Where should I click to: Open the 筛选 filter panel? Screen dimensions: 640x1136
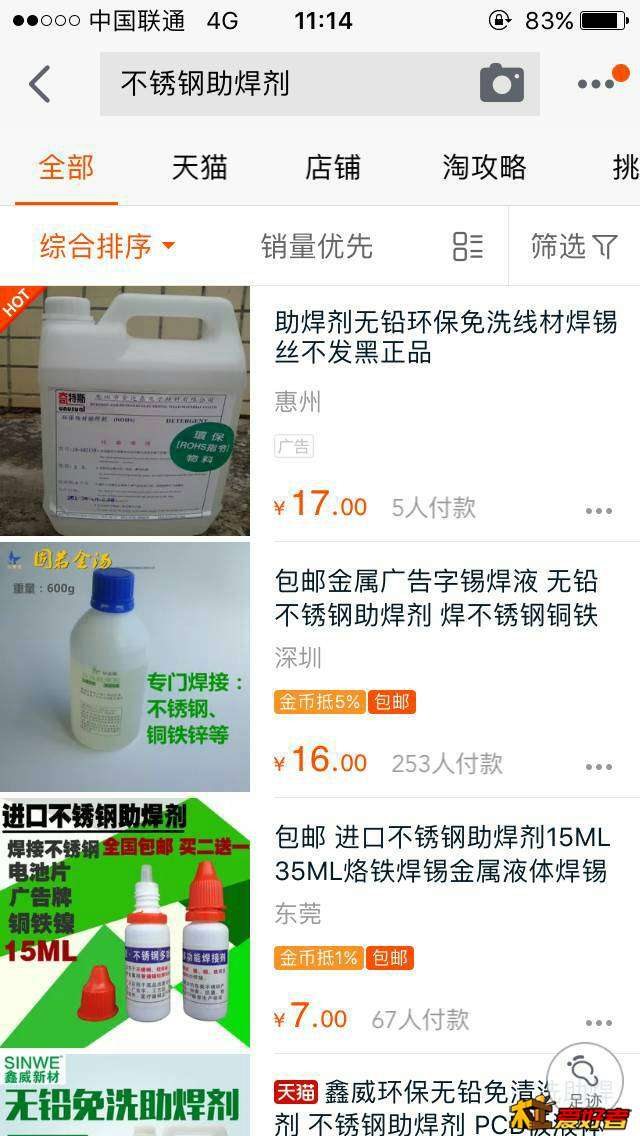574,246
